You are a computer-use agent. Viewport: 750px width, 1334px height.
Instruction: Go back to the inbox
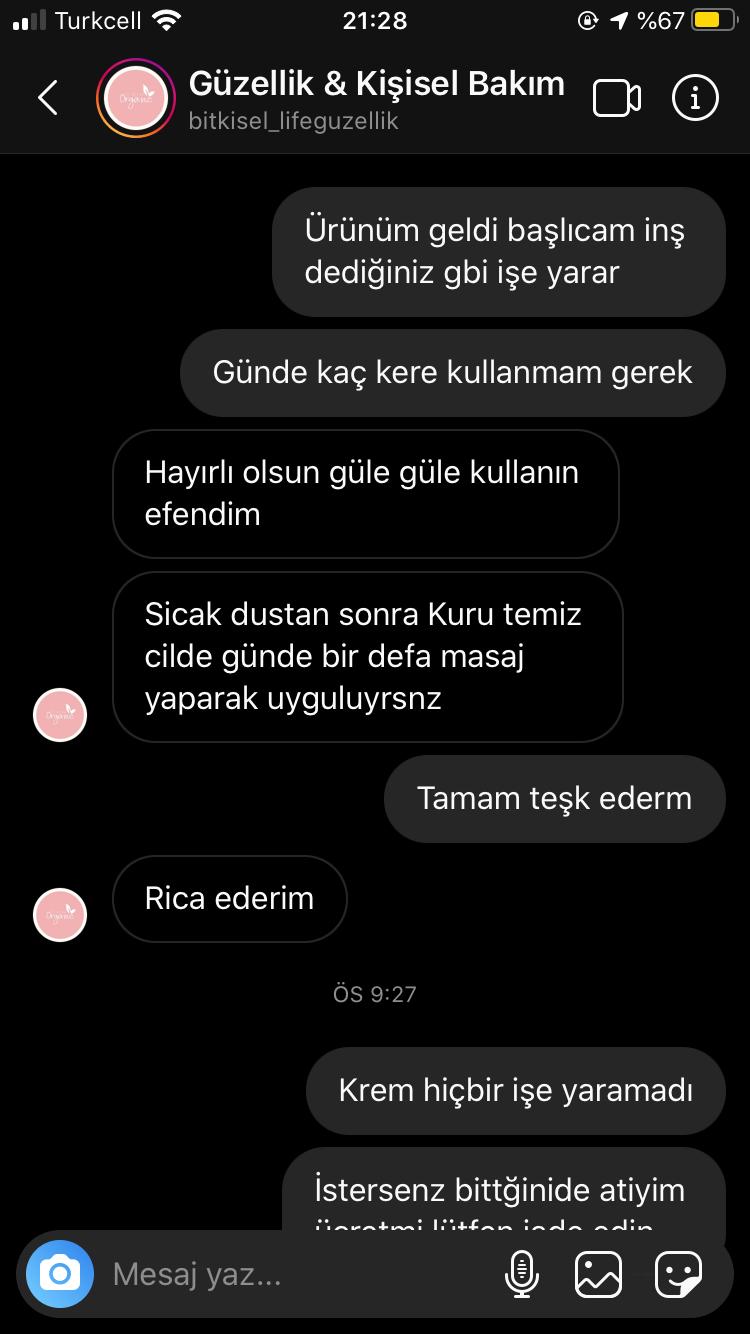(x=47, y=98)
